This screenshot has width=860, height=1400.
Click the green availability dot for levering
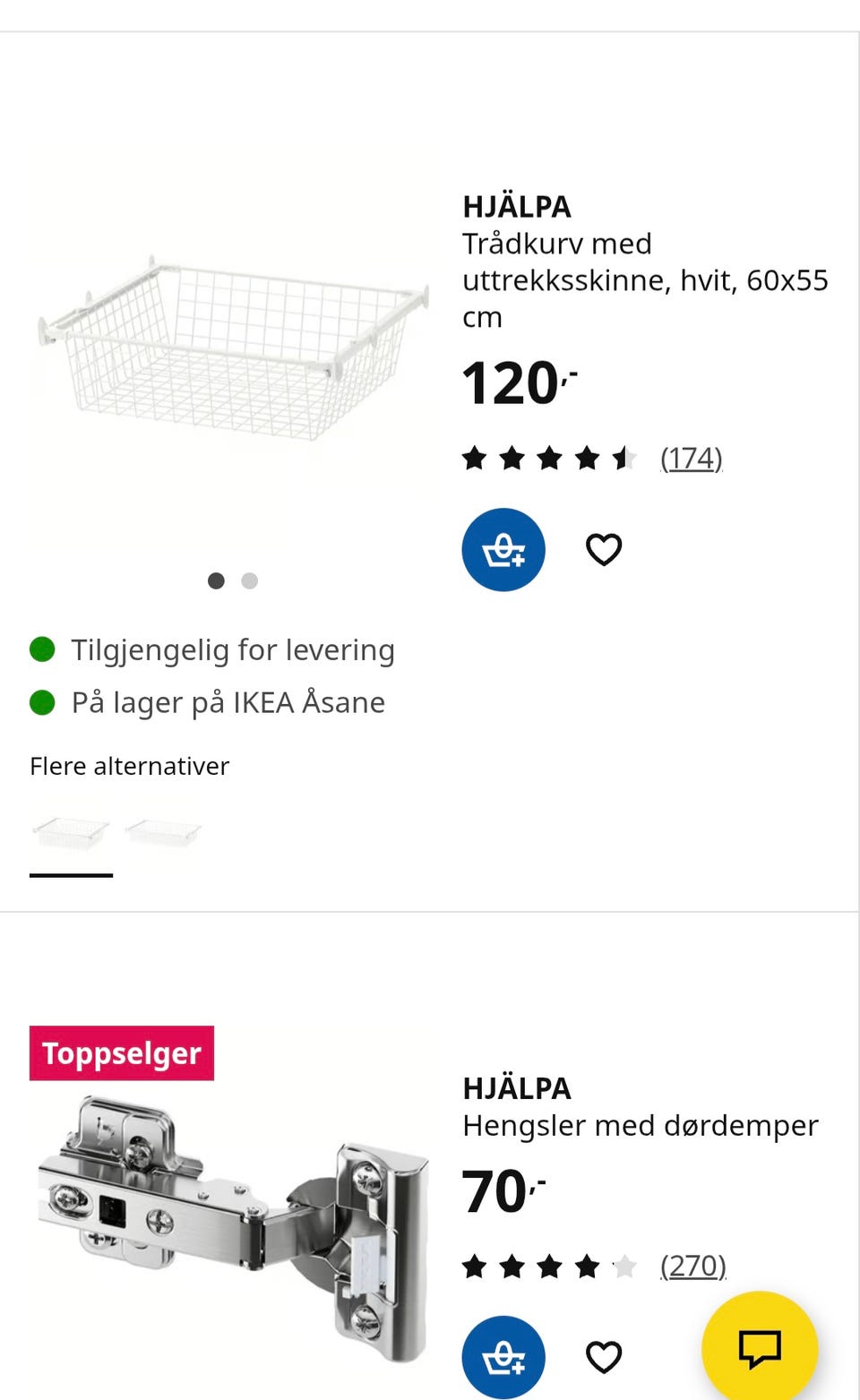click(x=42, y=648)
